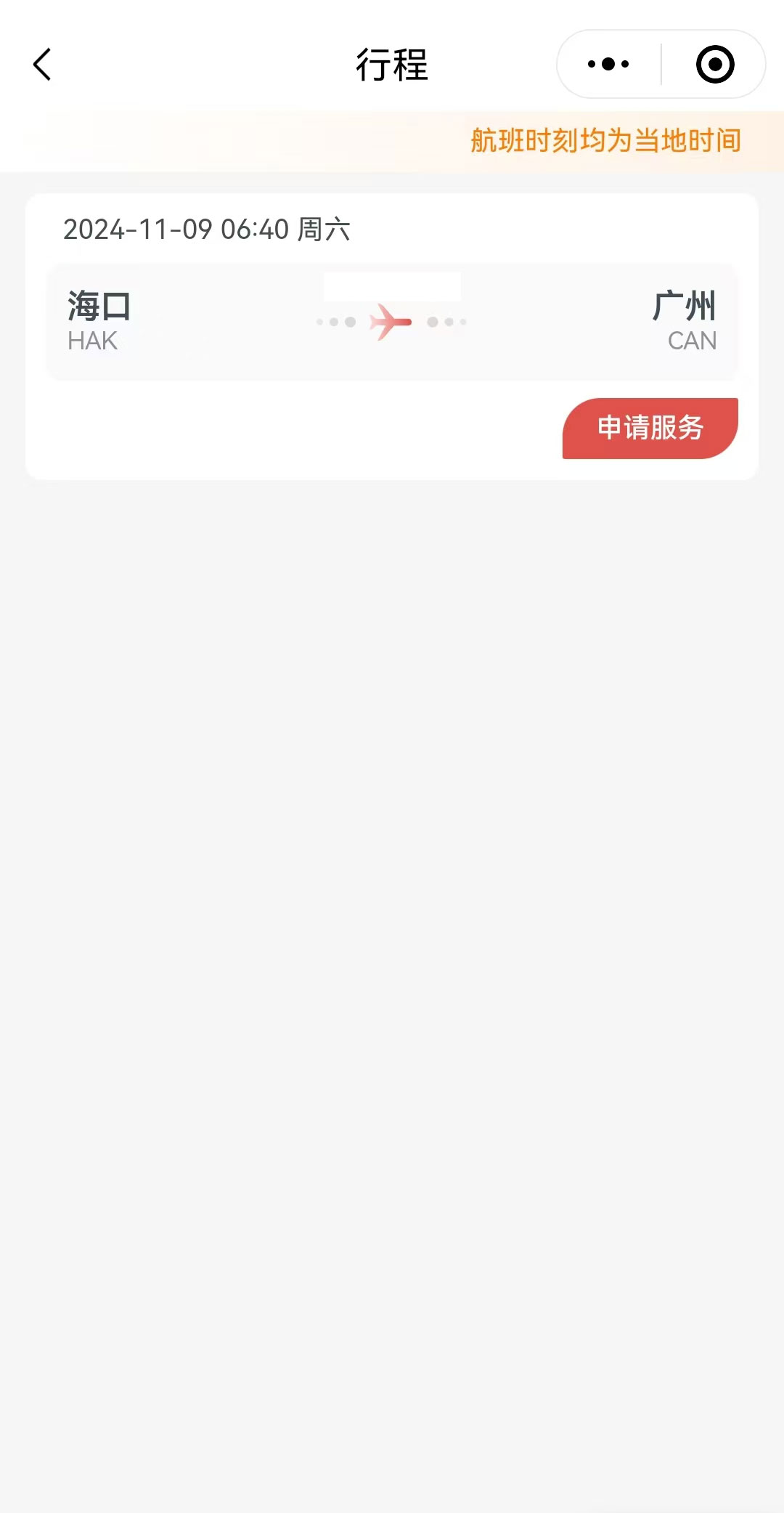Go back using the top-left arrow

pos(43,65)
